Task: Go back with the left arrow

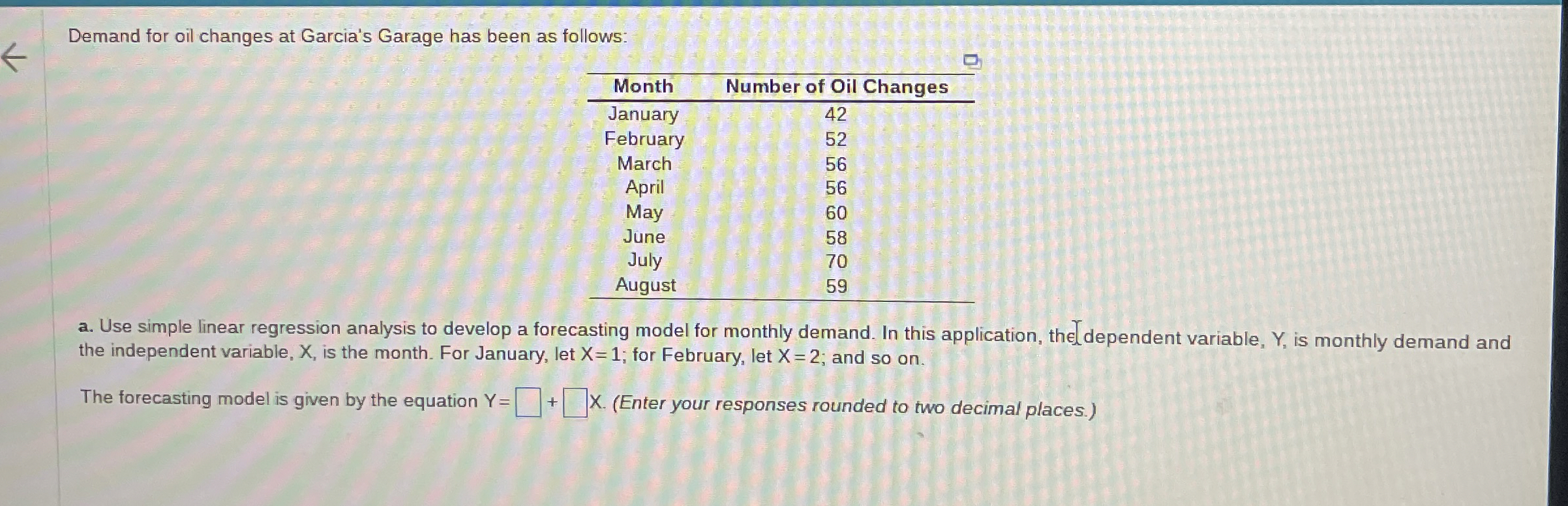Action: coord(14,58)
